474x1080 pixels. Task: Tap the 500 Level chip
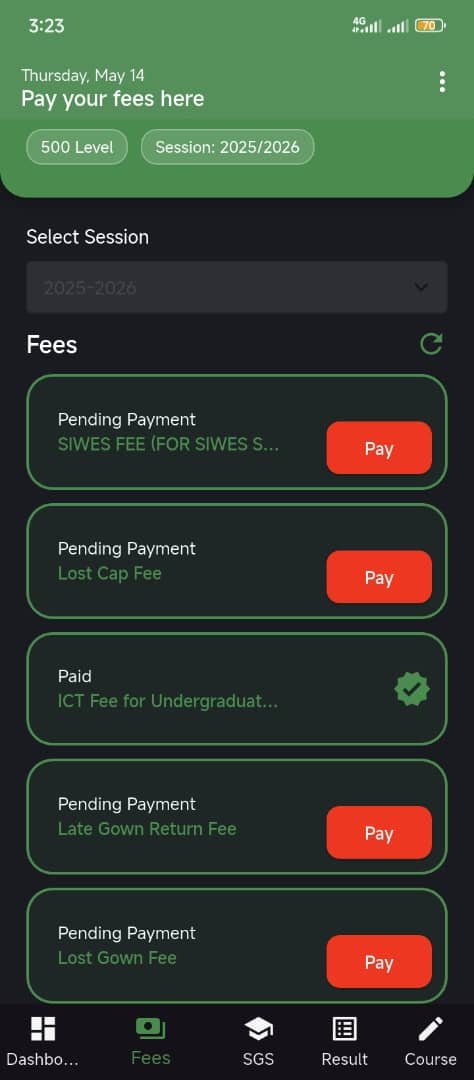coord(77,147)
